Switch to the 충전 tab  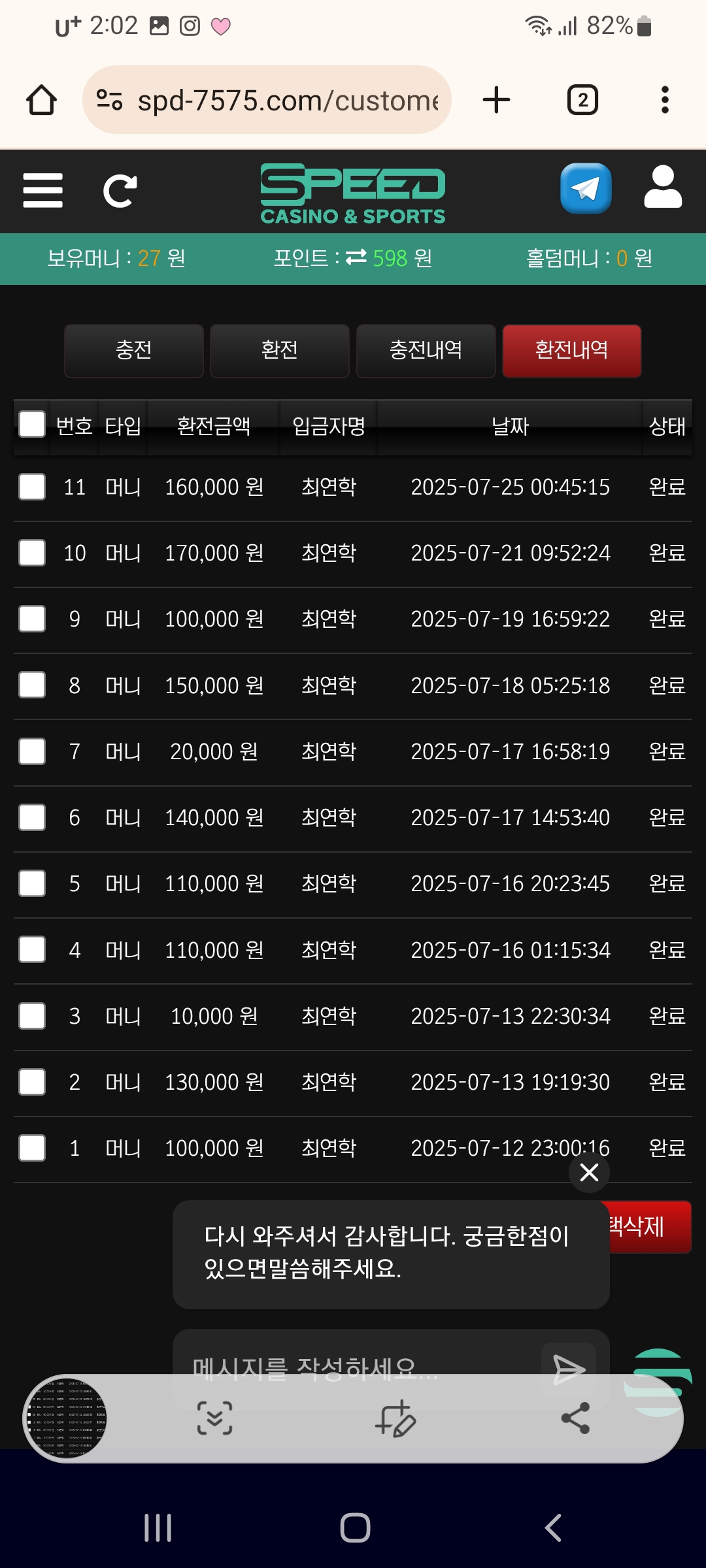(x=134, y=351)
